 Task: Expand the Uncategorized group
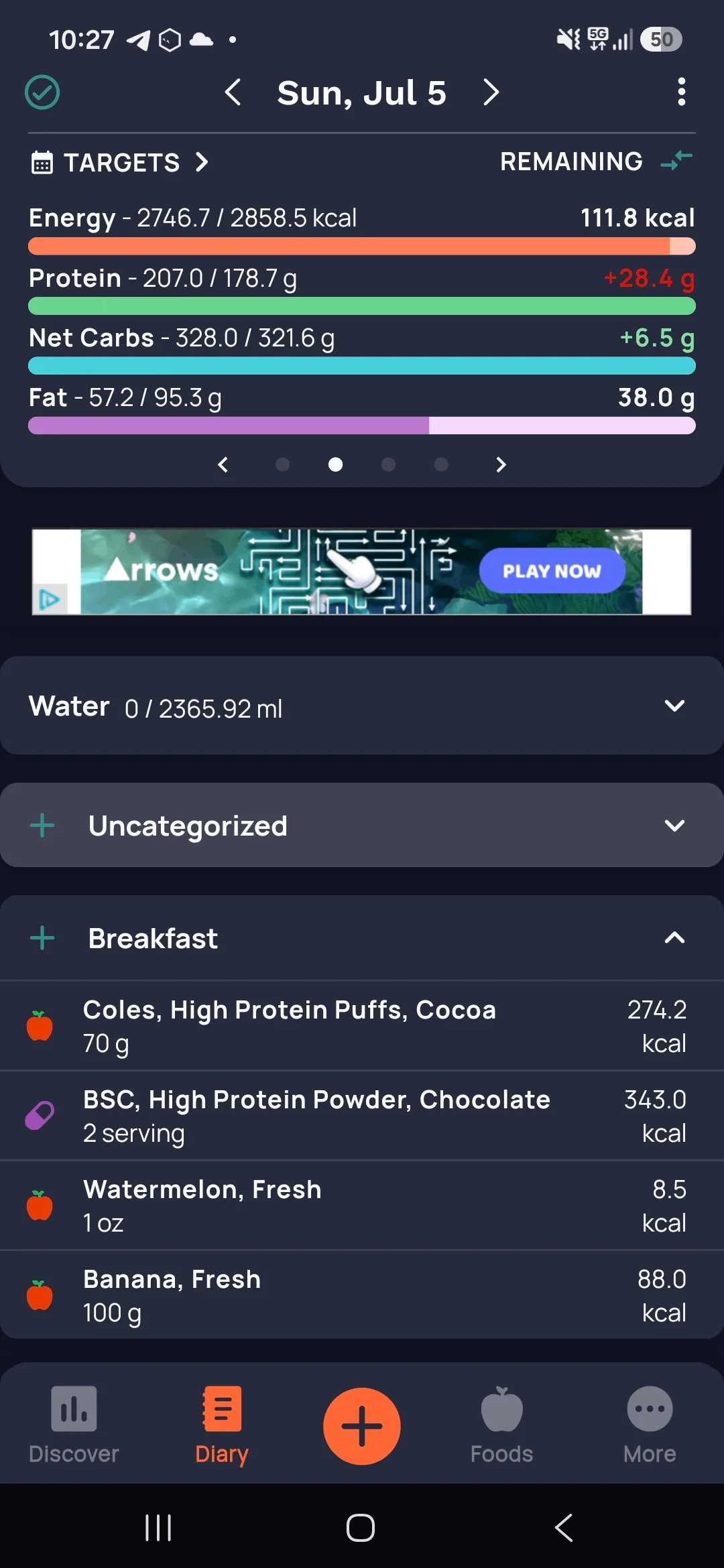(x=674, y=826)
